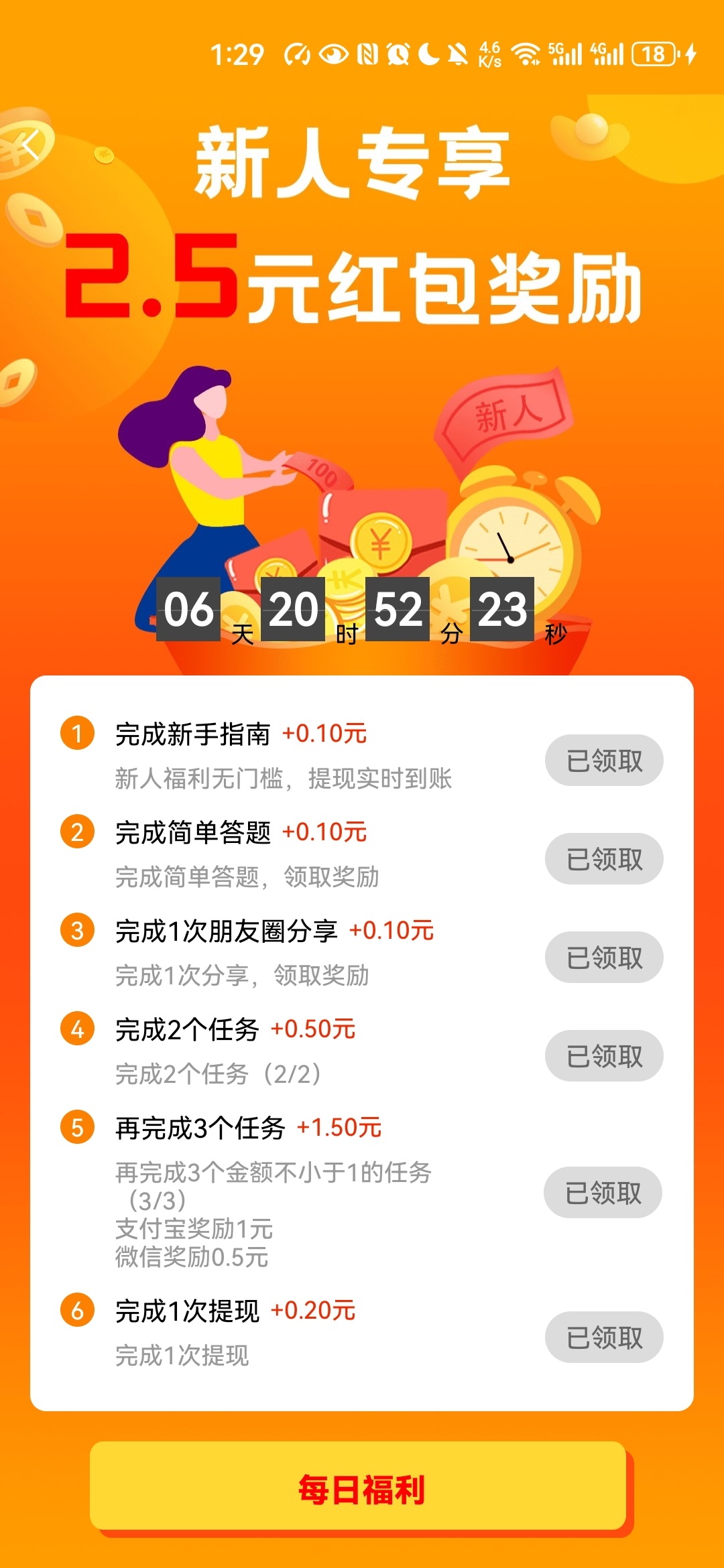
Task: Tap 已领取 button for 完成1次朋友圈分享
Action: (604, 958)
